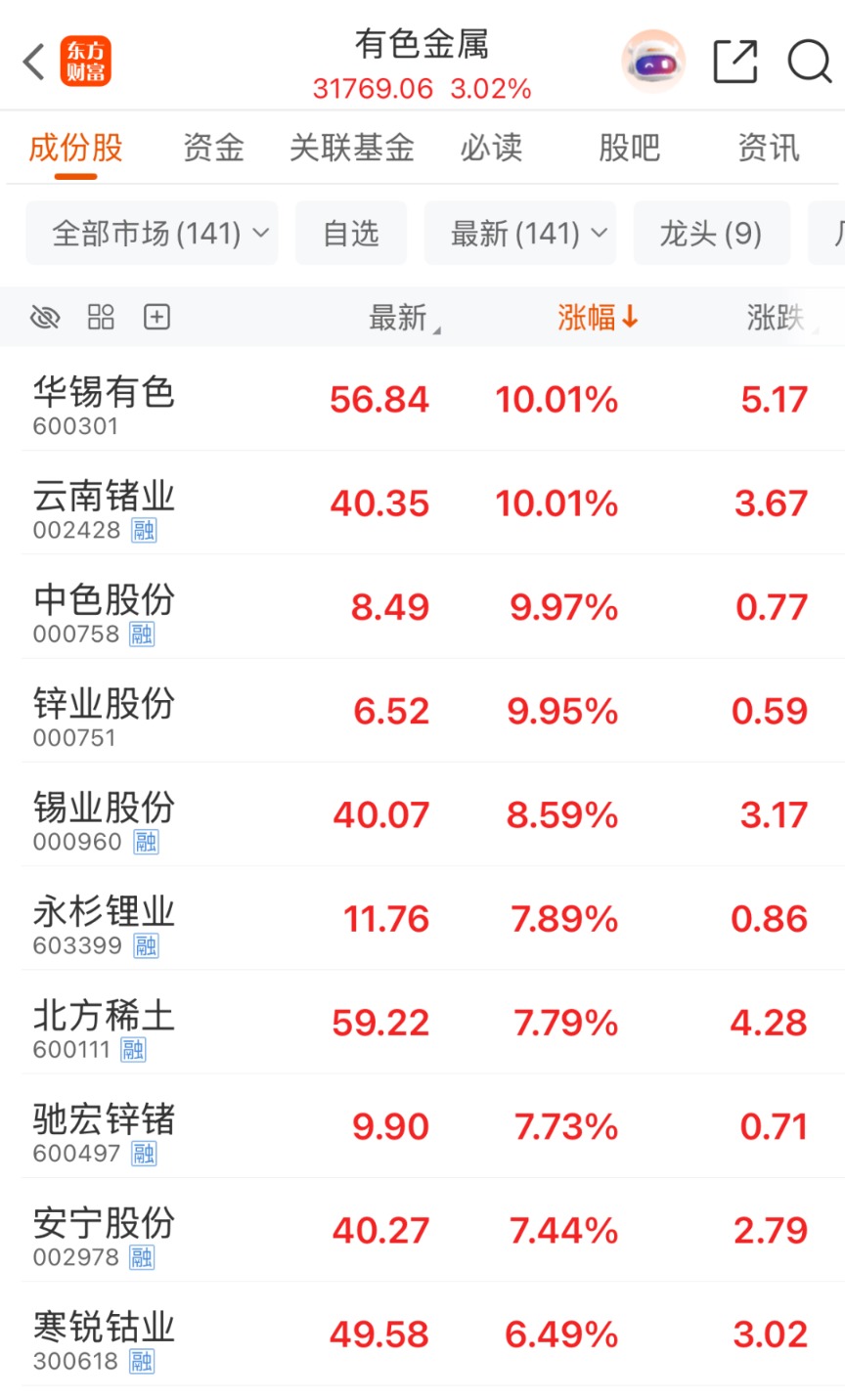The width and height of the screenshot is (845, 1400).
Task: Open the search magnifier
Action: pos(809,62)
